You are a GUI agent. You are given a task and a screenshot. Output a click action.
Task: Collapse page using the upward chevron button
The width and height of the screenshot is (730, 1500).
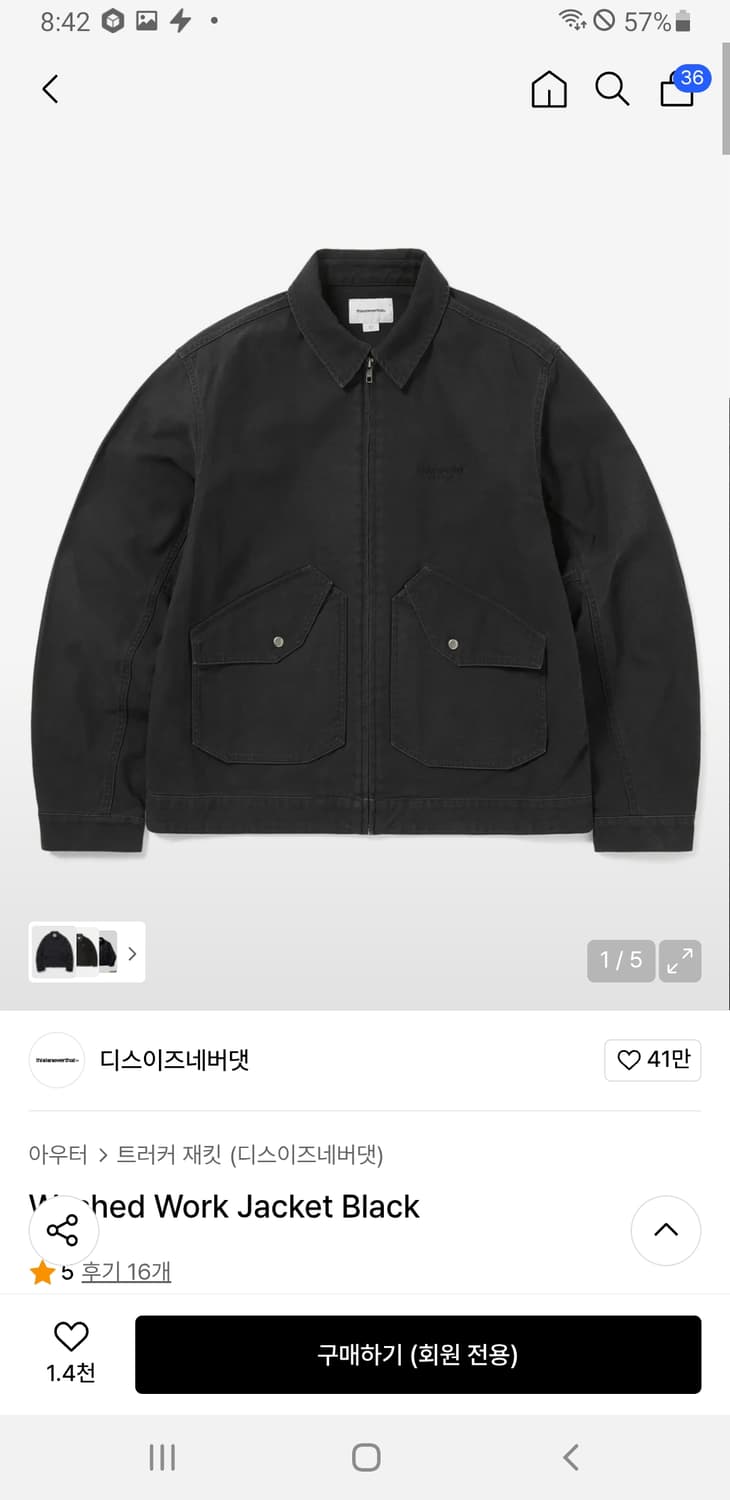pos(666,1230)
